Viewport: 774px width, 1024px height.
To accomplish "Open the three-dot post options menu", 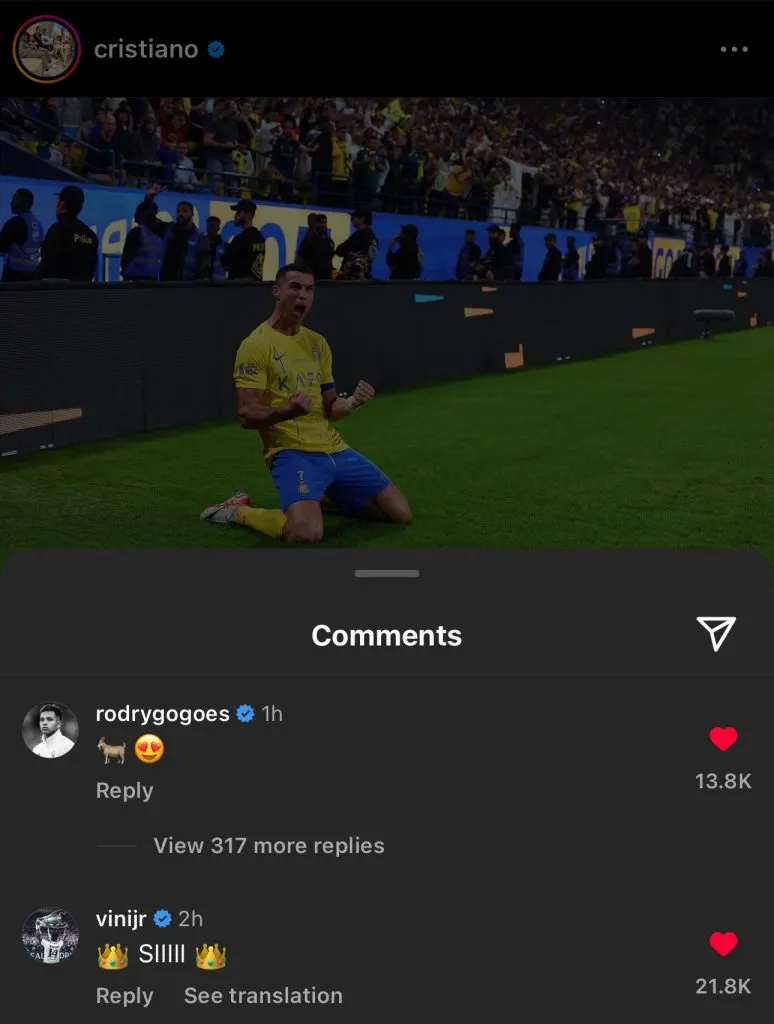I will [x=737, y=48].
